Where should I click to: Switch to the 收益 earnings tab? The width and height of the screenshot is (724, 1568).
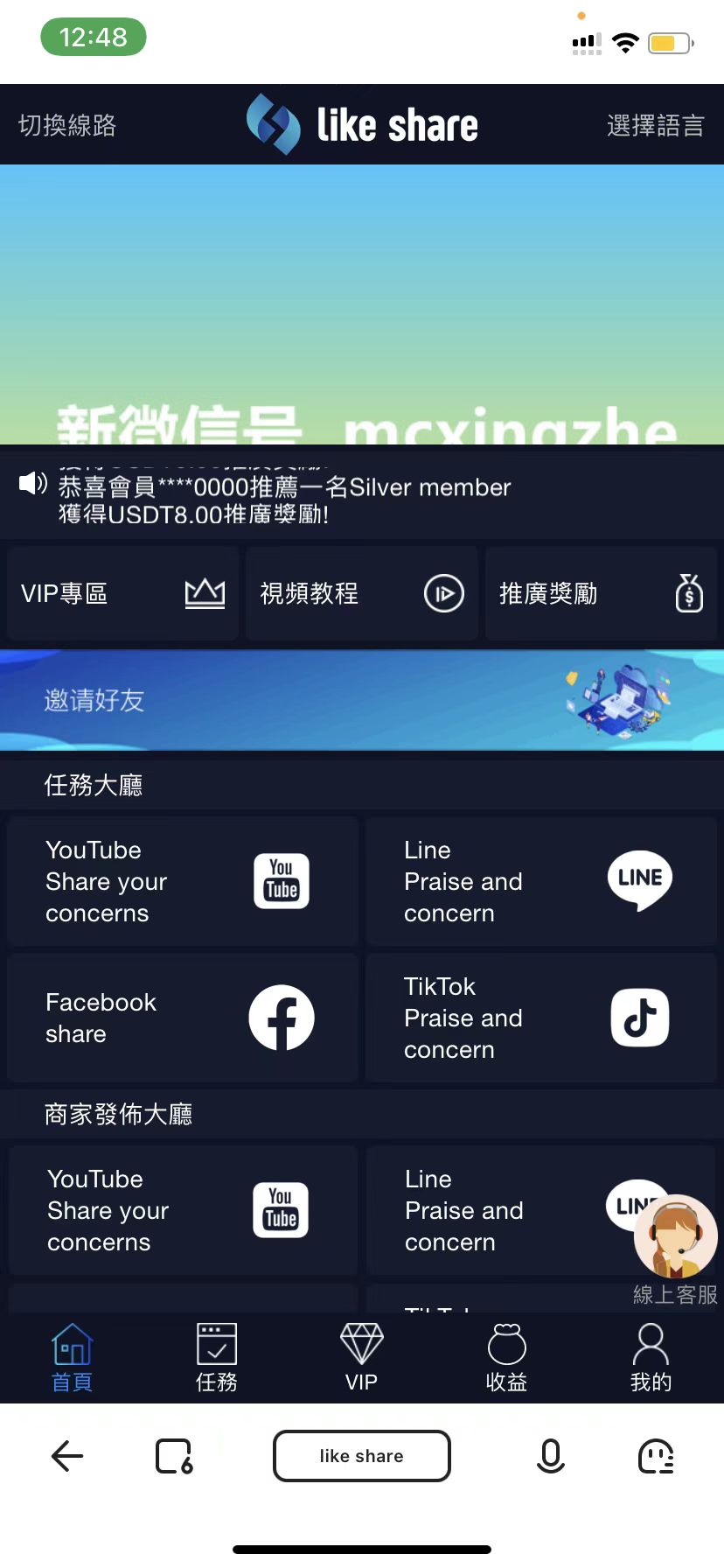click(x=506, y=1356)
